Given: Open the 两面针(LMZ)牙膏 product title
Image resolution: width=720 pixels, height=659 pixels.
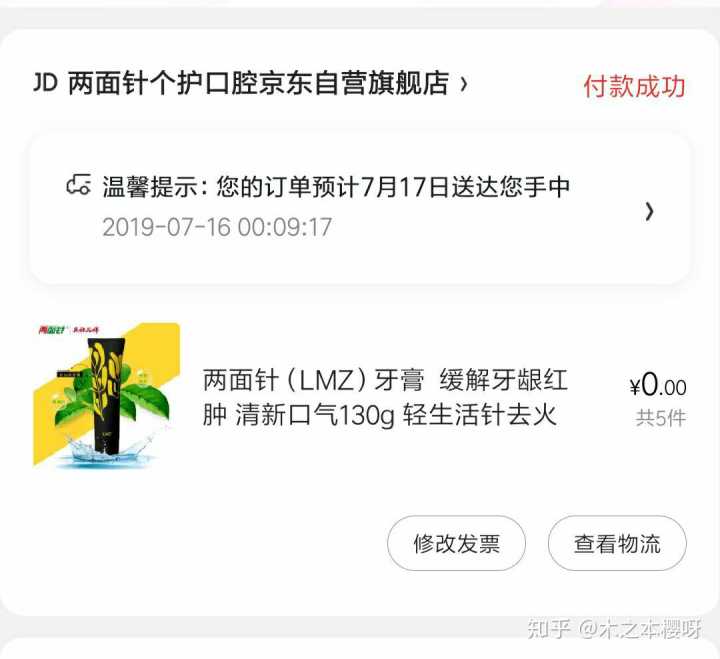Looking at the screenshot, I should pos(386,397).
